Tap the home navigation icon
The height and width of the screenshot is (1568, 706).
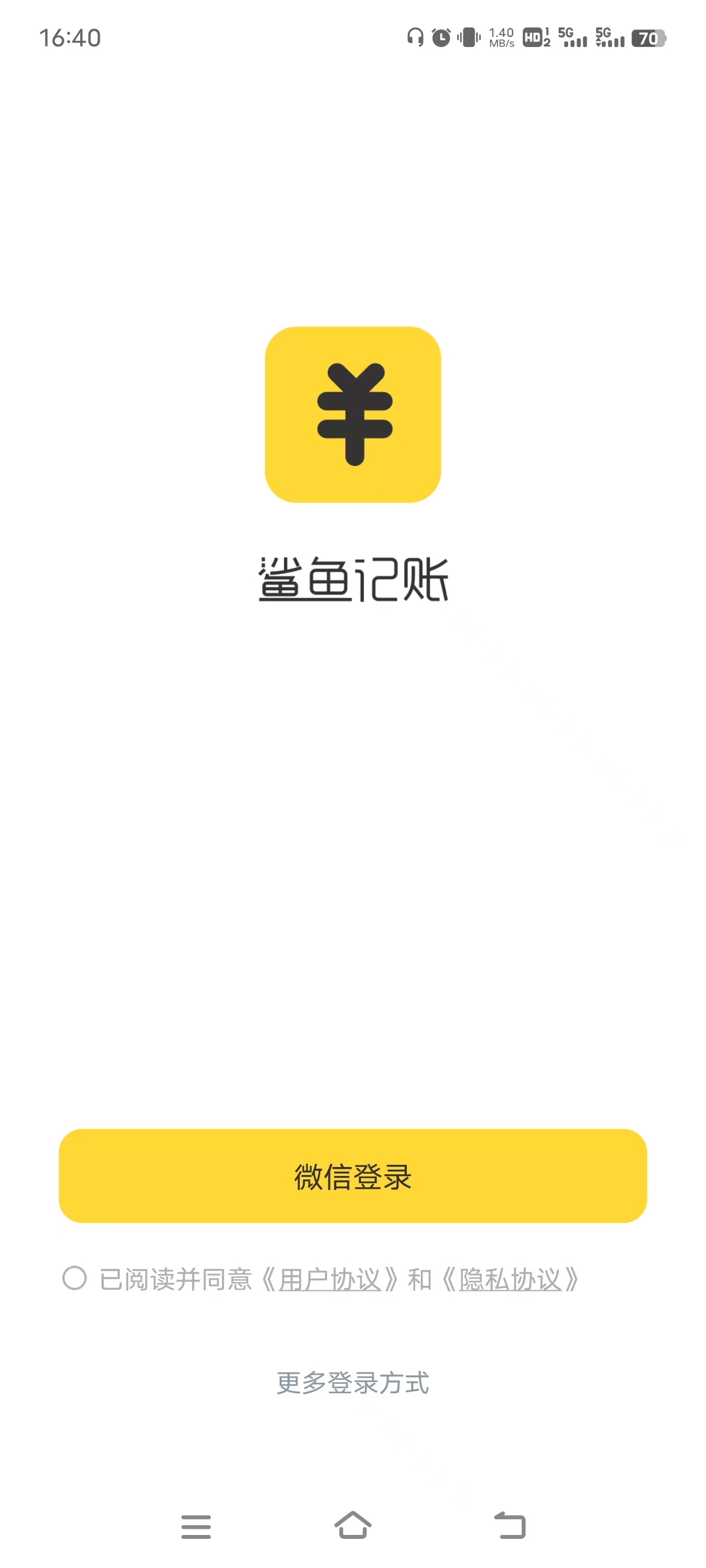coord(352,1524)
